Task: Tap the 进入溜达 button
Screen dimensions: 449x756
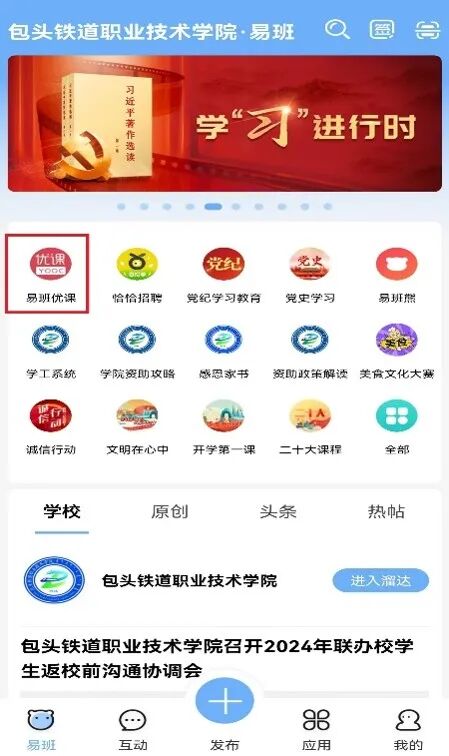Action: point(381,580)
